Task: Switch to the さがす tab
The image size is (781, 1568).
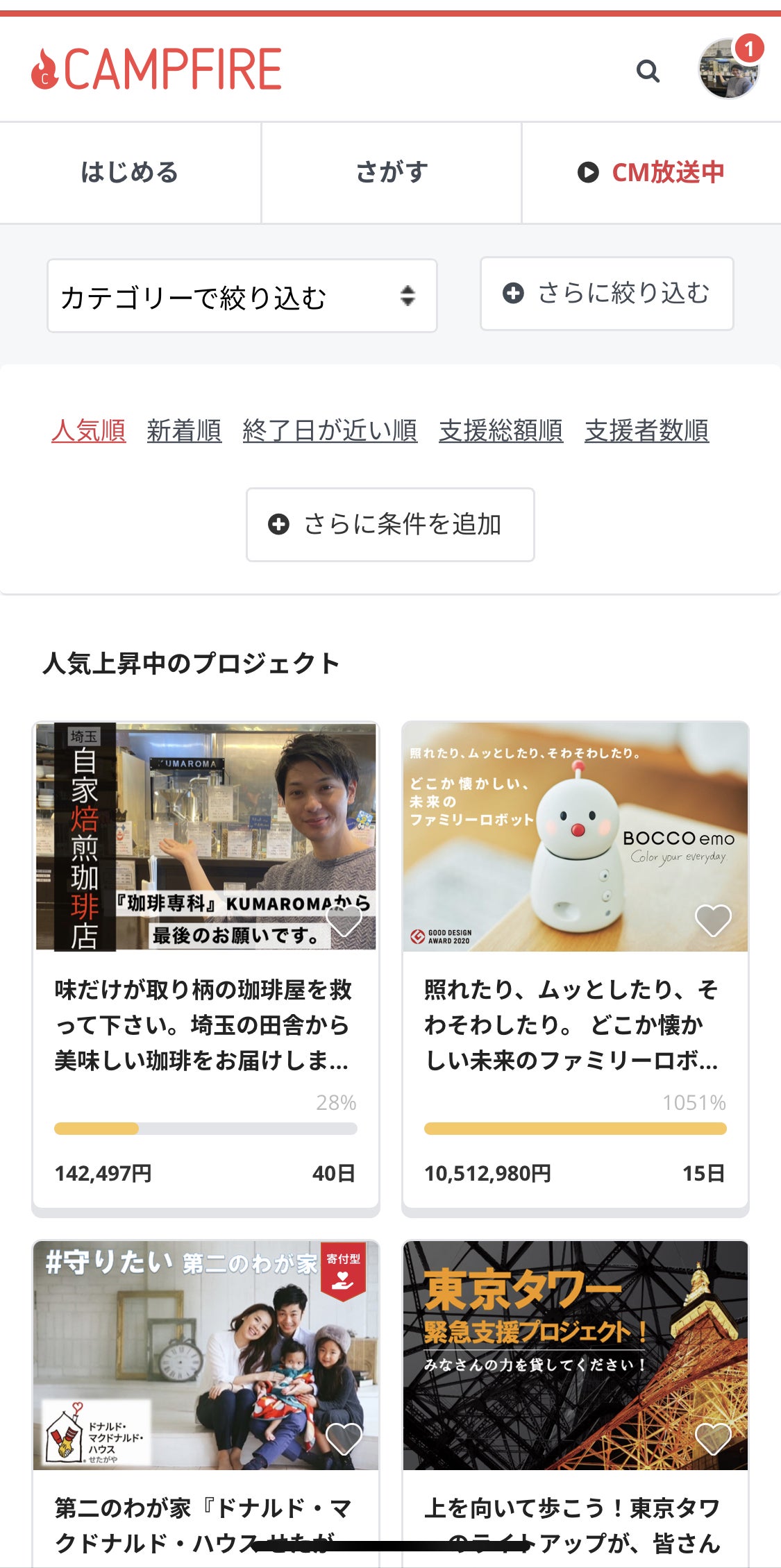Action: click(392, 172)
